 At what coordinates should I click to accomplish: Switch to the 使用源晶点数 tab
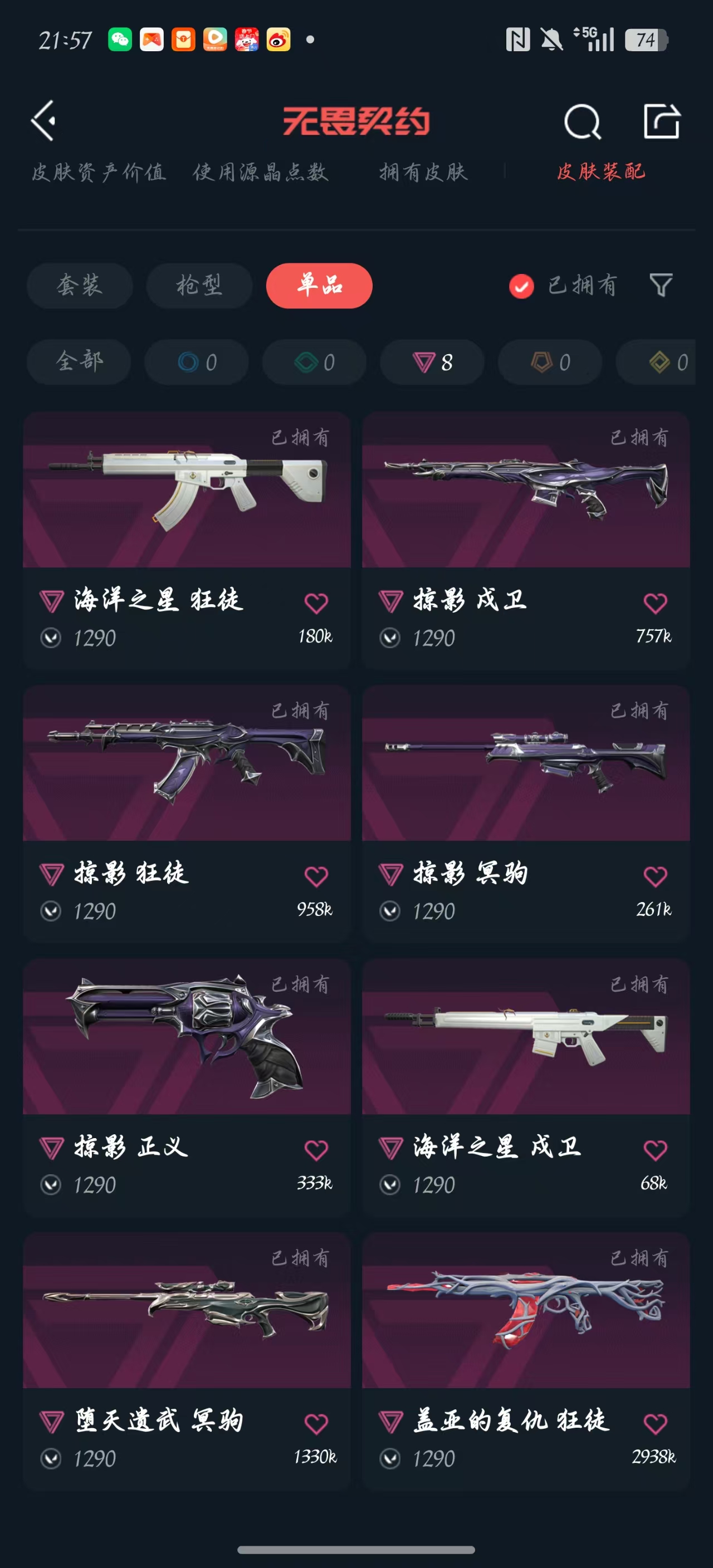pos(261,172)
